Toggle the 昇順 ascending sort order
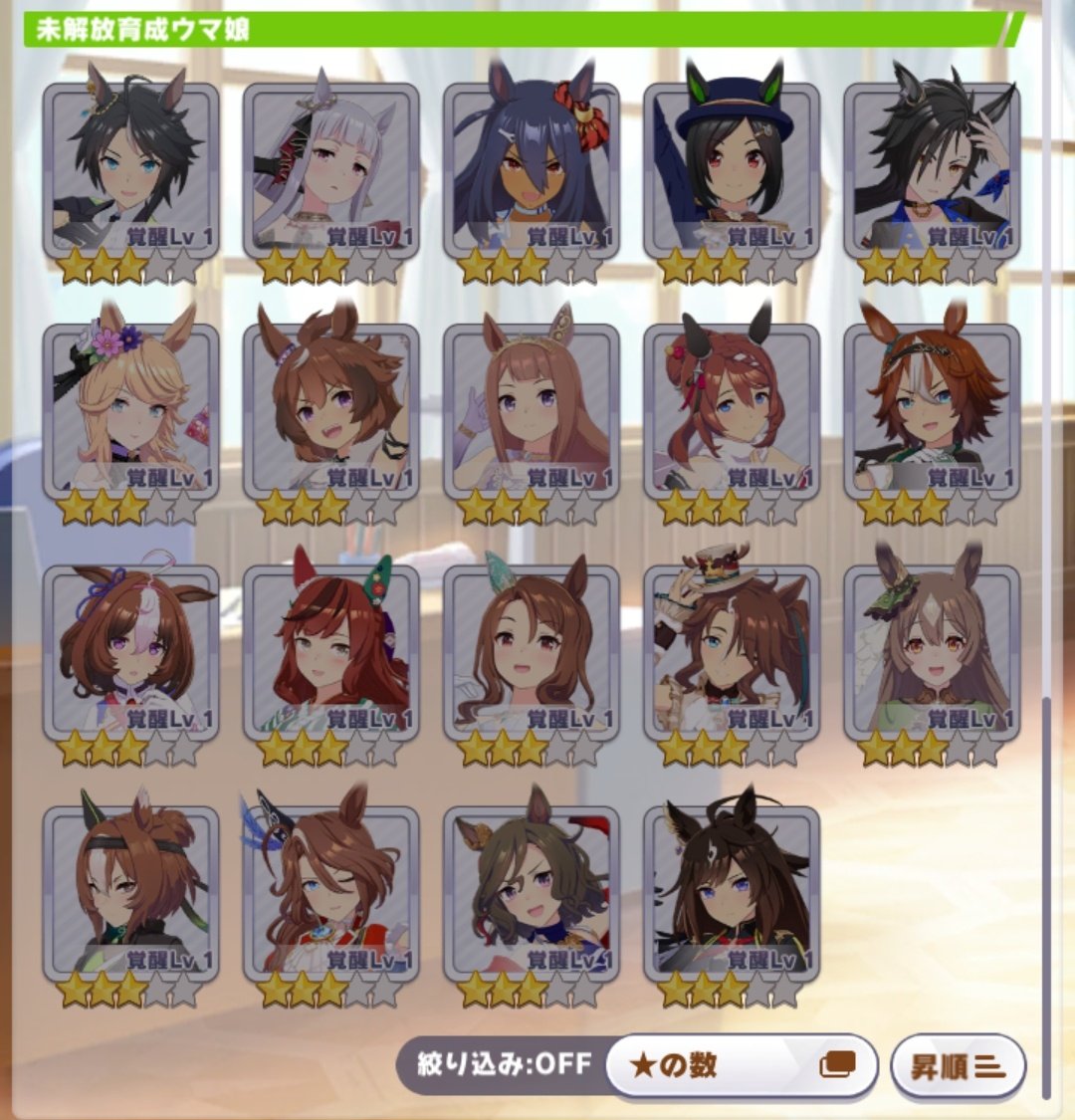Viewport: 1075px width, 1120px height. pyautogui.click(x=957, y=1066)
